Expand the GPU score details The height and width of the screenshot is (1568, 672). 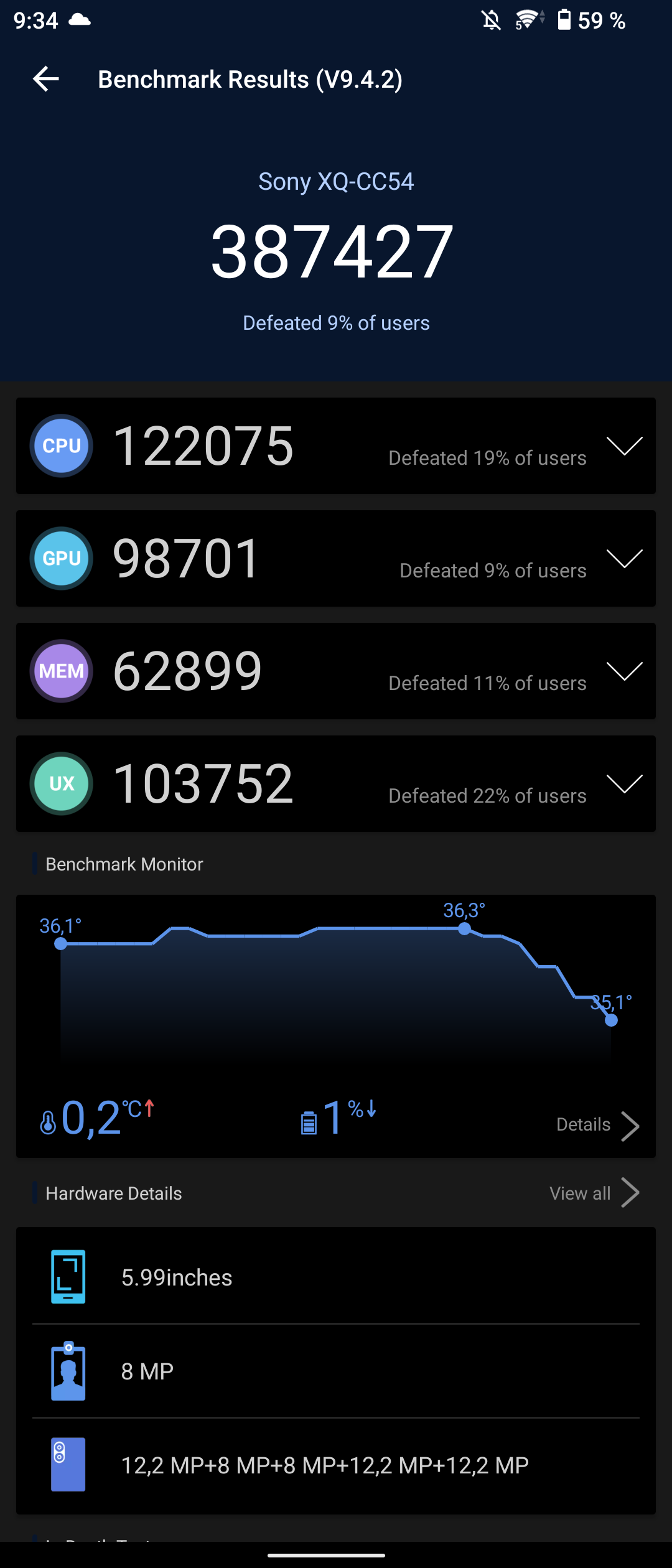pyautogui.click(x=624, y=559)
